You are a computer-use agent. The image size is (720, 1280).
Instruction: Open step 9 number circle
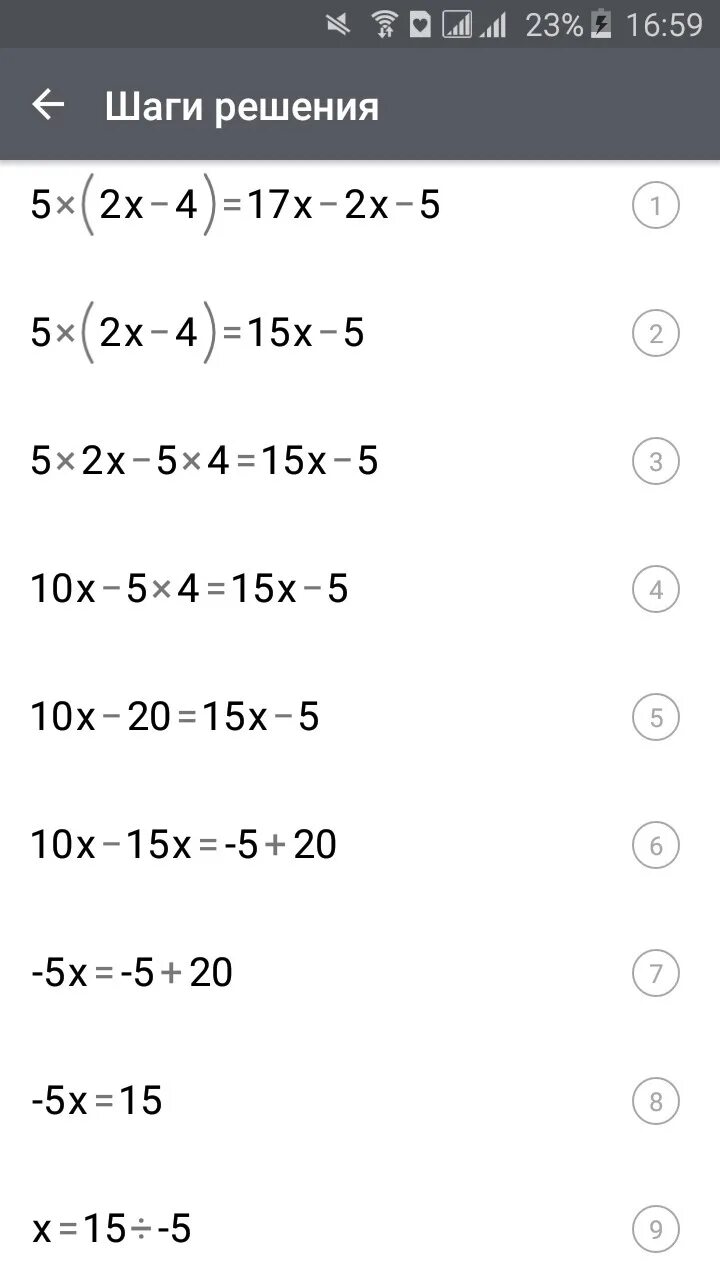(656, 1230)
